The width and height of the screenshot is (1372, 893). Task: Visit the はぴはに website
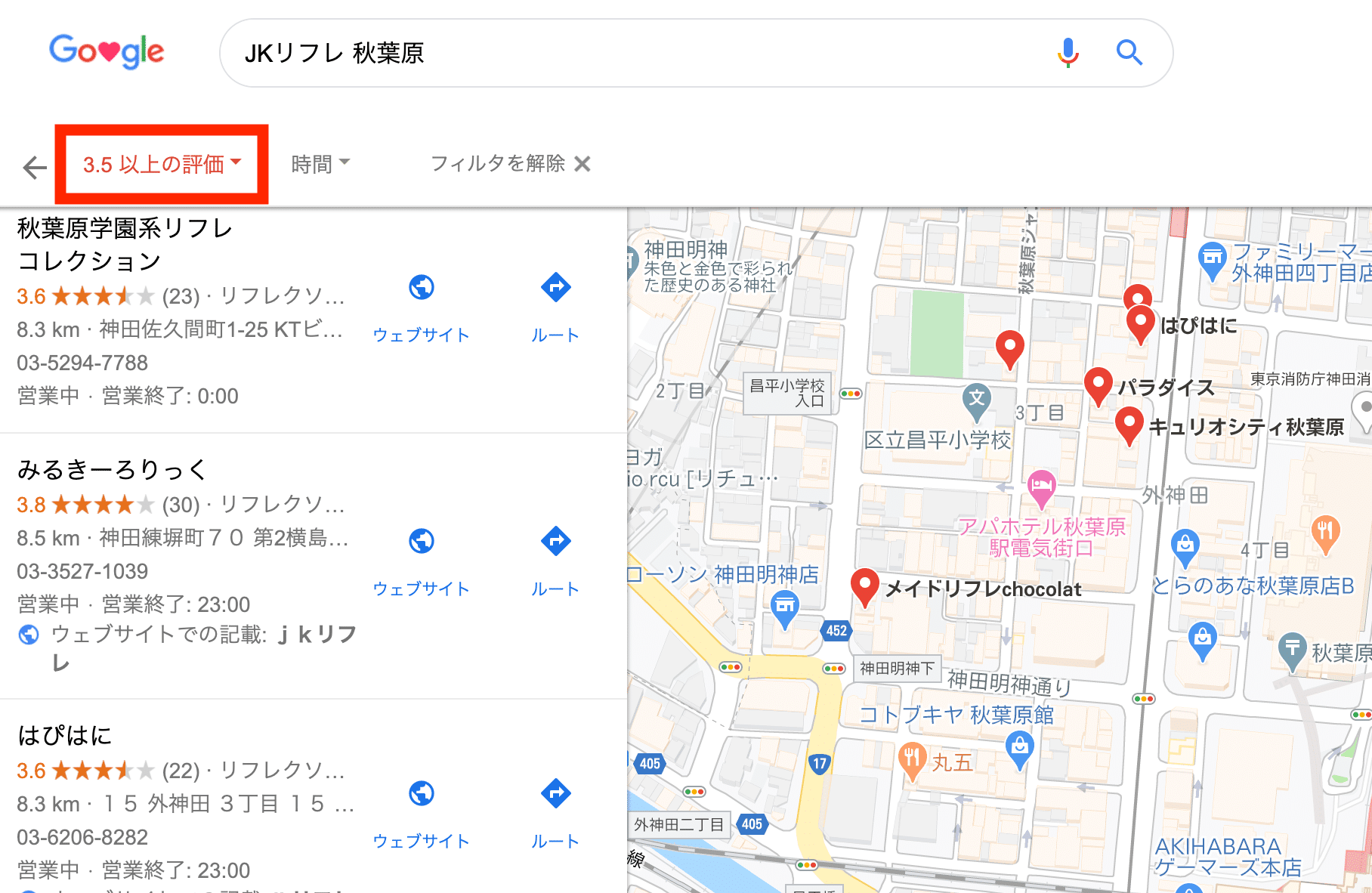[421, 812]
